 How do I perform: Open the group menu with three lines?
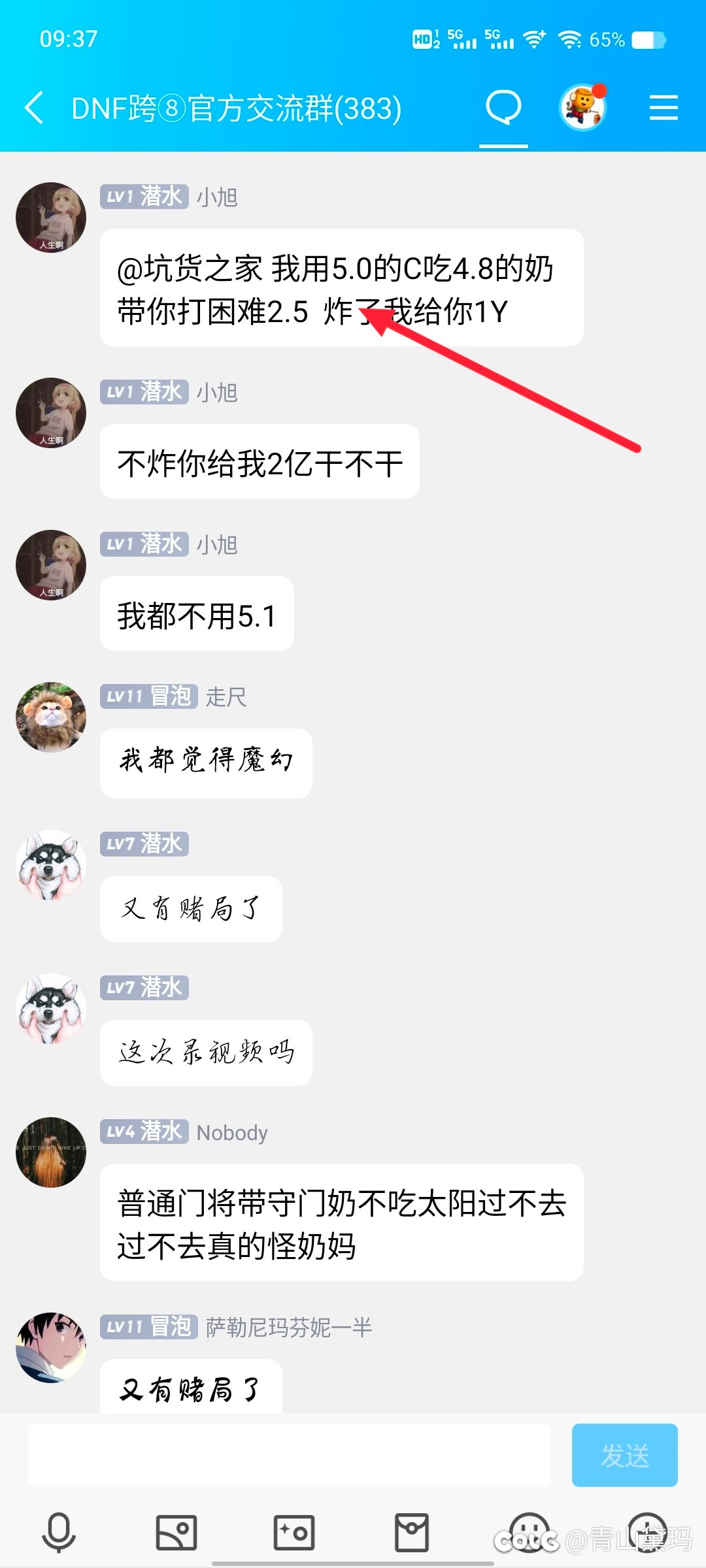click(663, 108)
